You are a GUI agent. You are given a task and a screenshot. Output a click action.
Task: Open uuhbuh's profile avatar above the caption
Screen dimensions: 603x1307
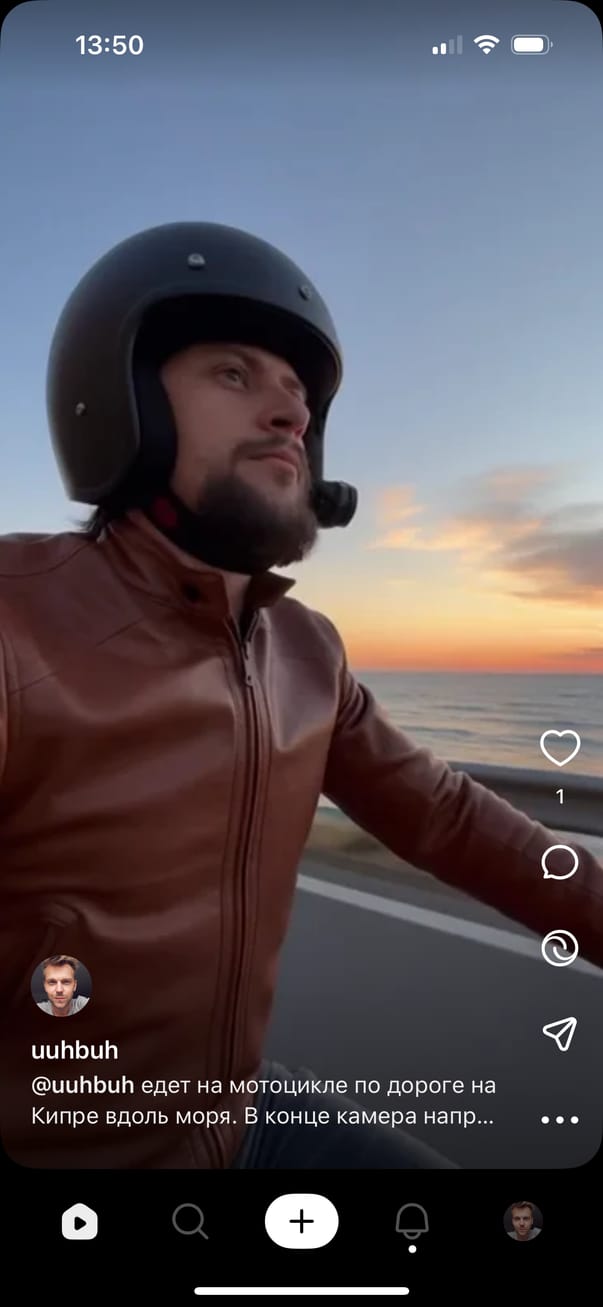click(x=61, y=986)
